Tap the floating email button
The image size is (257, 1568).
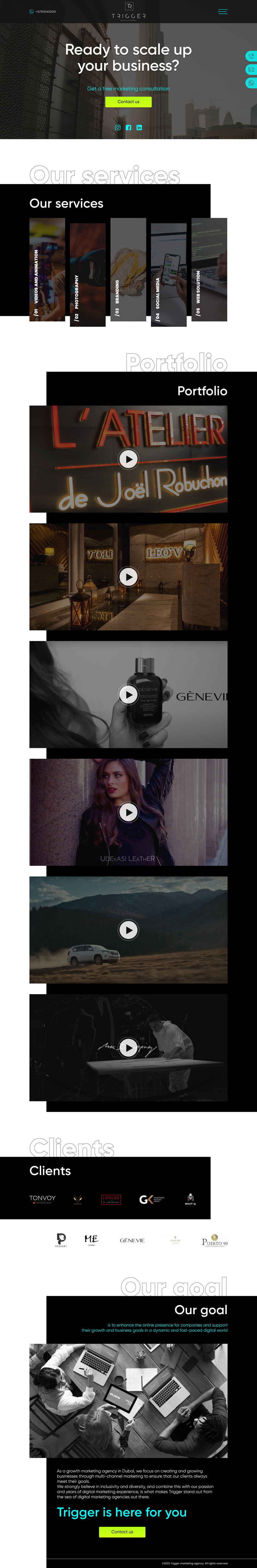coord(251,69)
